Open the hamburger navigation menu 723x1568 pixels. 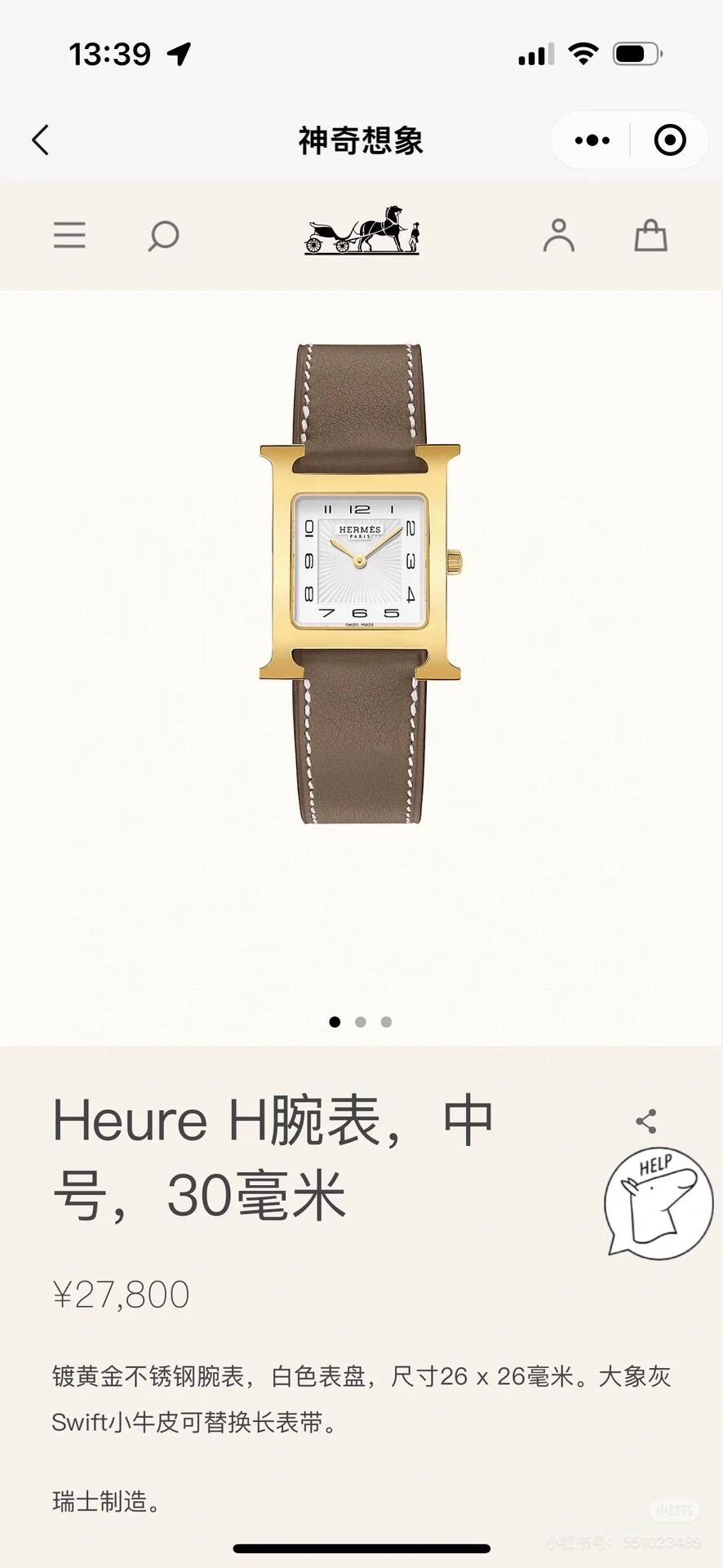[69, 235]
